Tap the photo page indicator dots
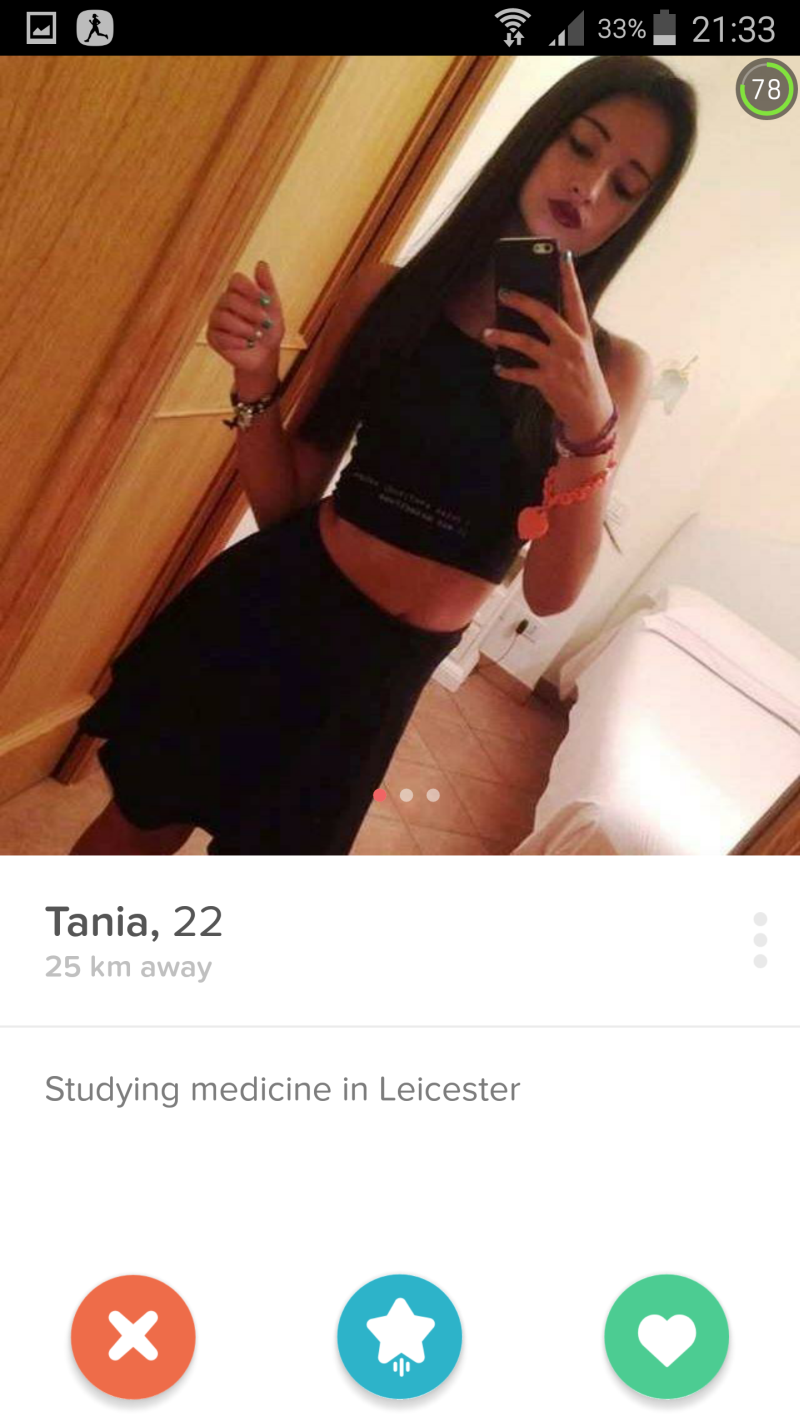Viewport: 800px width, 1422px height. click(x=406, y=795)
